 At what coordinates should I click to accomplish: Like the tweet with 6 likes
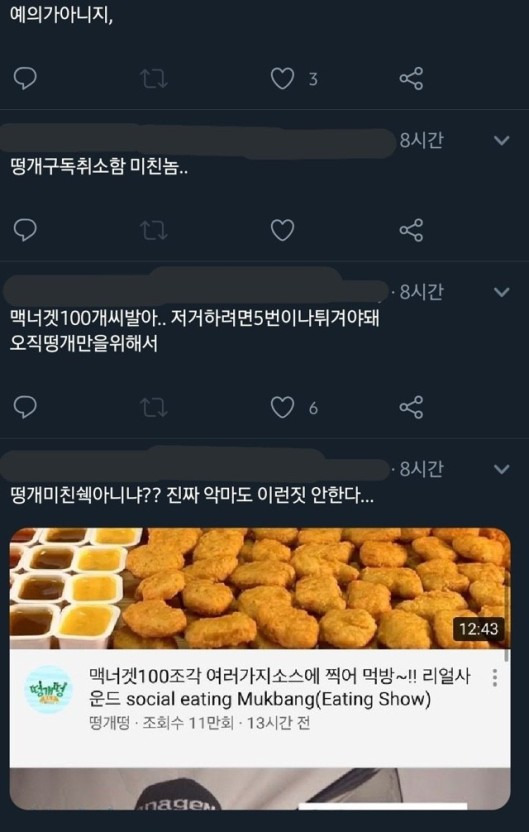click(282, 408)
